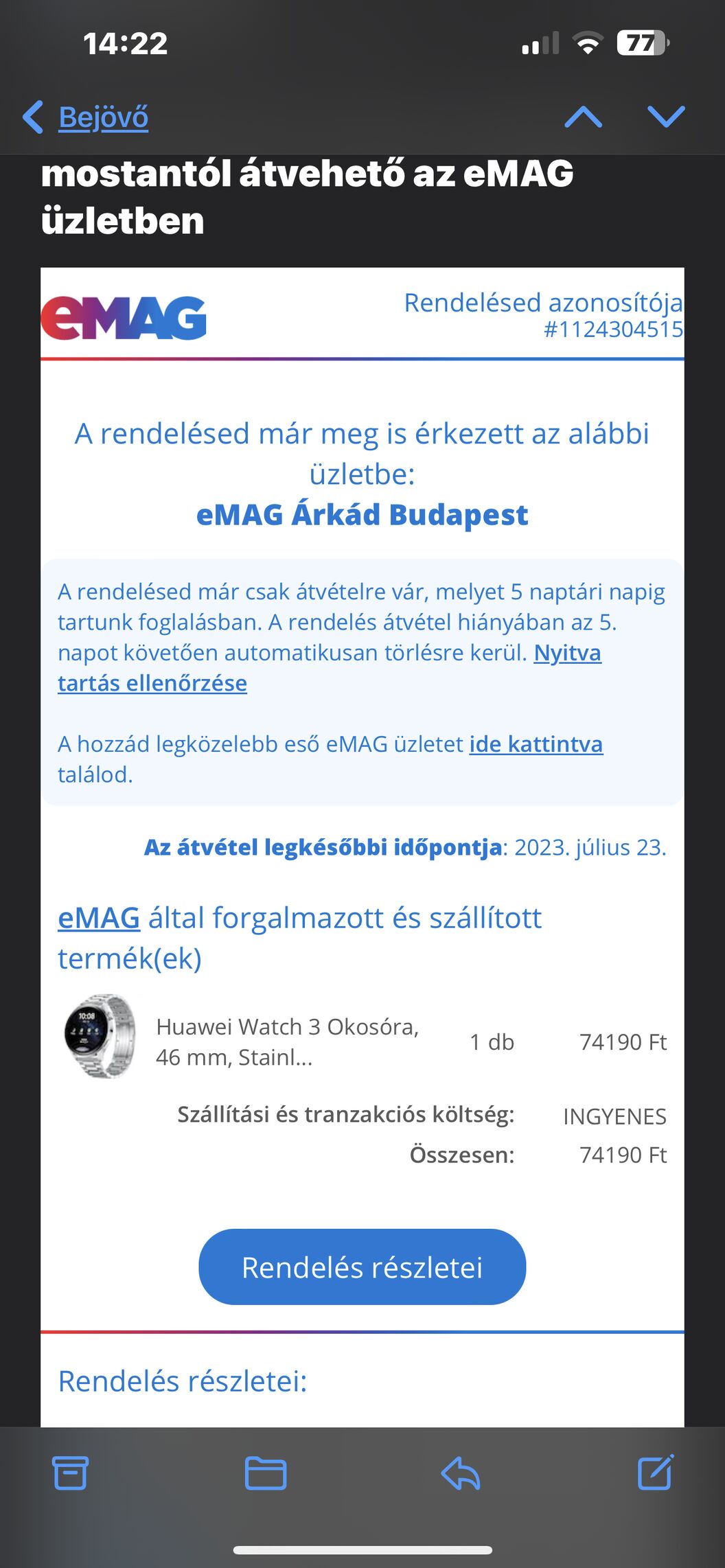
Task: Open the eMAG seller link
Action: pyautogui.click(x=99, y=918)
